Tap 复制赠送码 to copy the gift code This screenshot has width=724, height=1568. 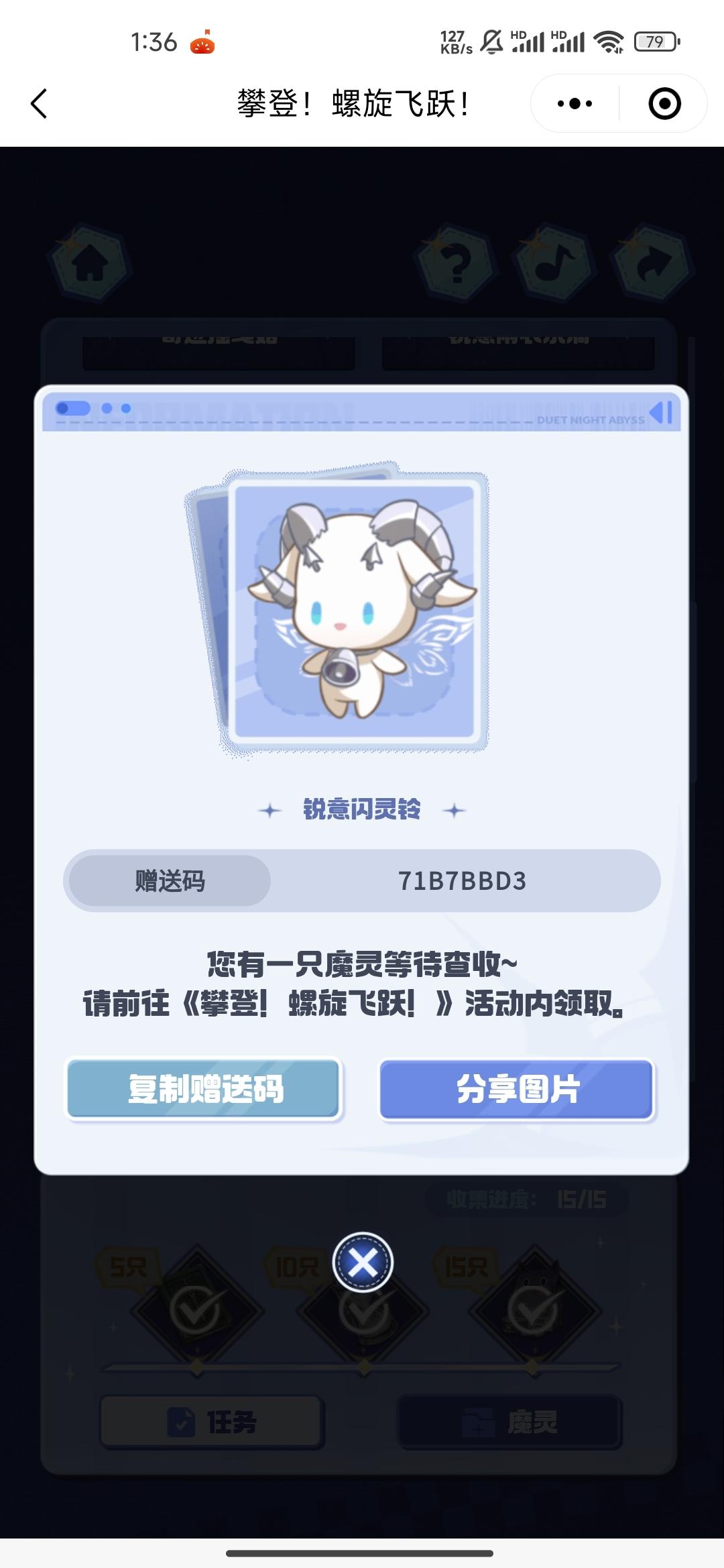[x=204, y=1089]
